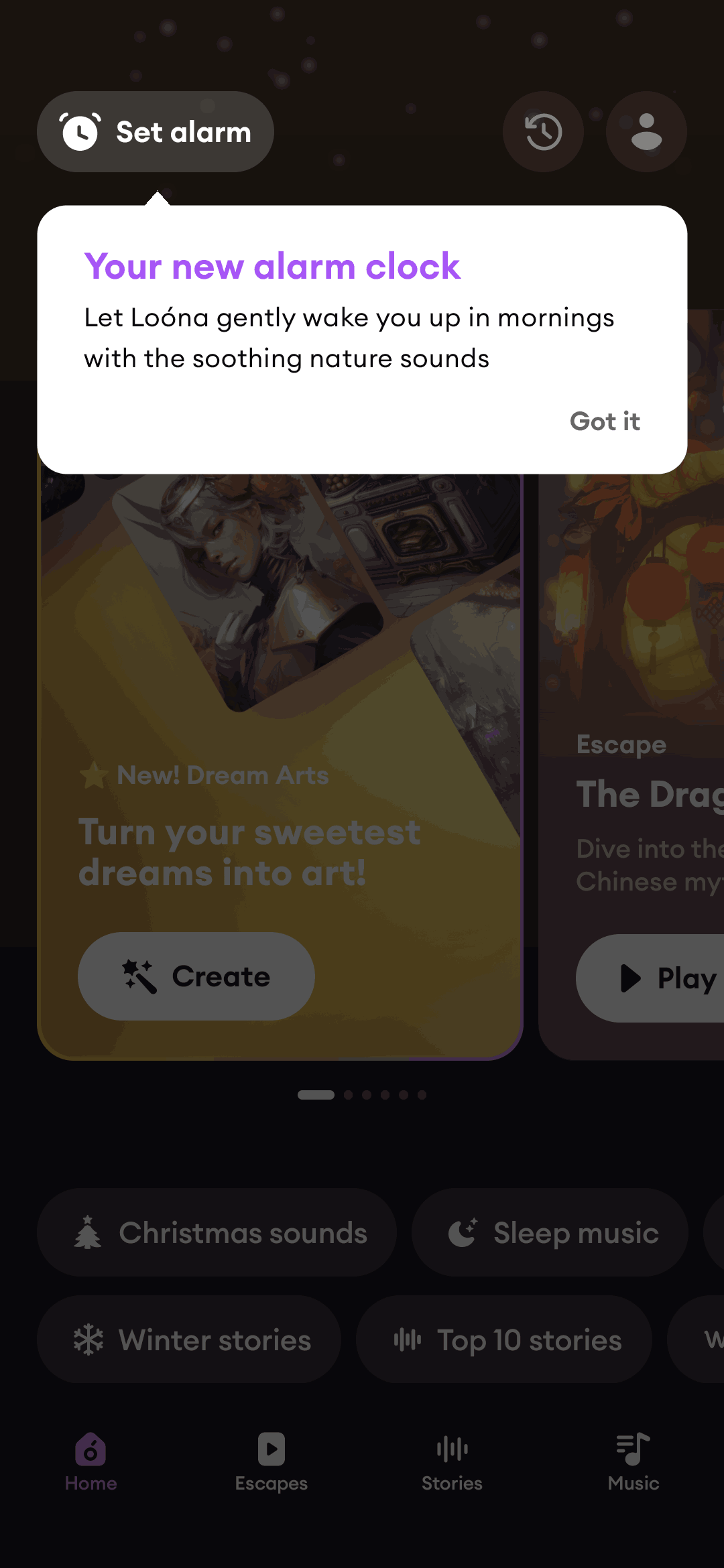This screenshot has height=1568, width=724.
Task: Switch to the Escapes tab
Action: tap(271, 1462)
